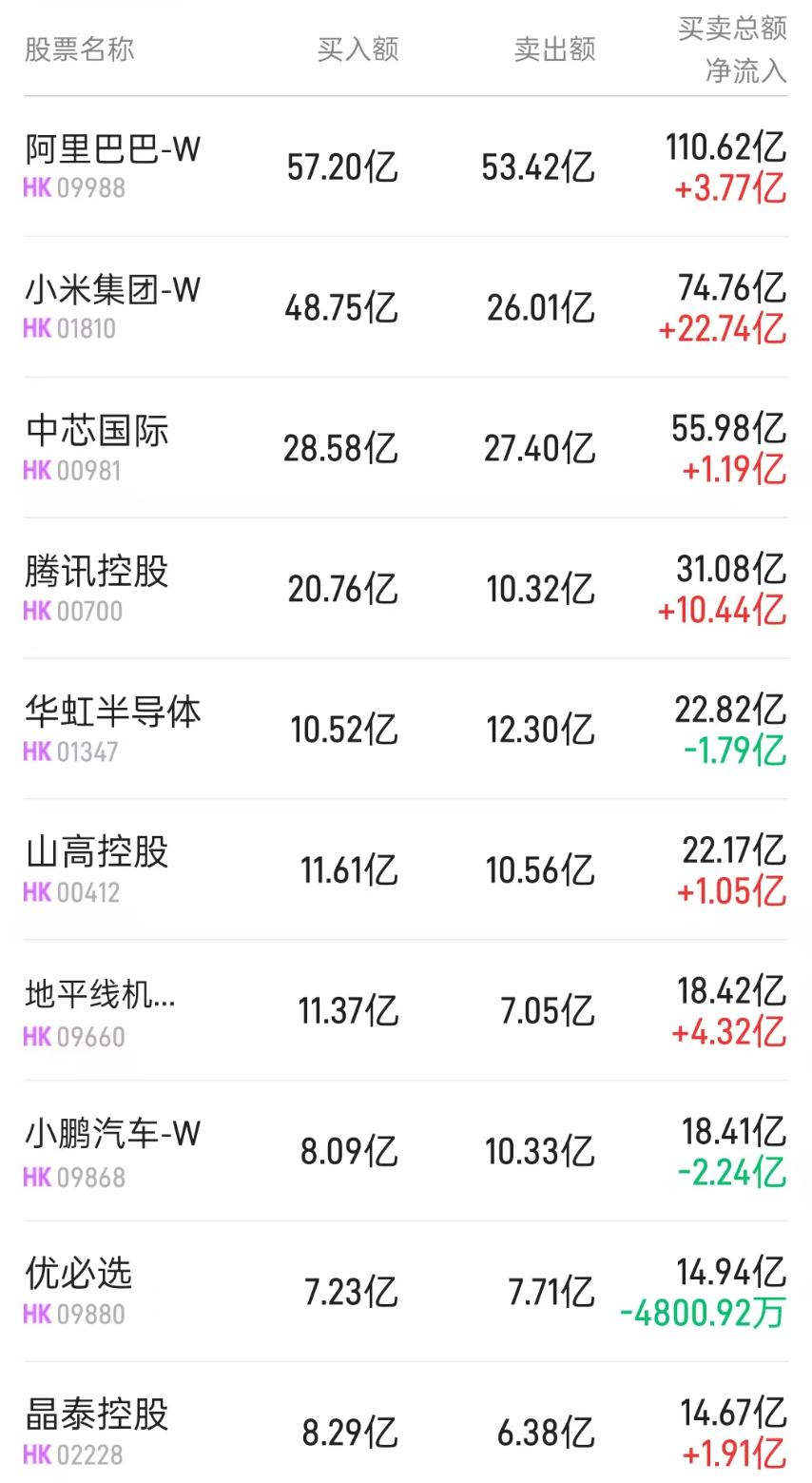Open the 小米集团-W stock details
812x1483 pixels.
(x=111, y=290)
